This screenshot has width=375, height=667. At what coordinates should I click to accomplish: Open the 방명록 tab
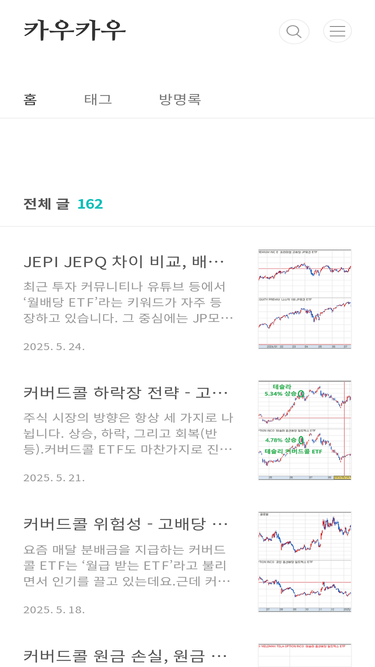coord(179,100)
